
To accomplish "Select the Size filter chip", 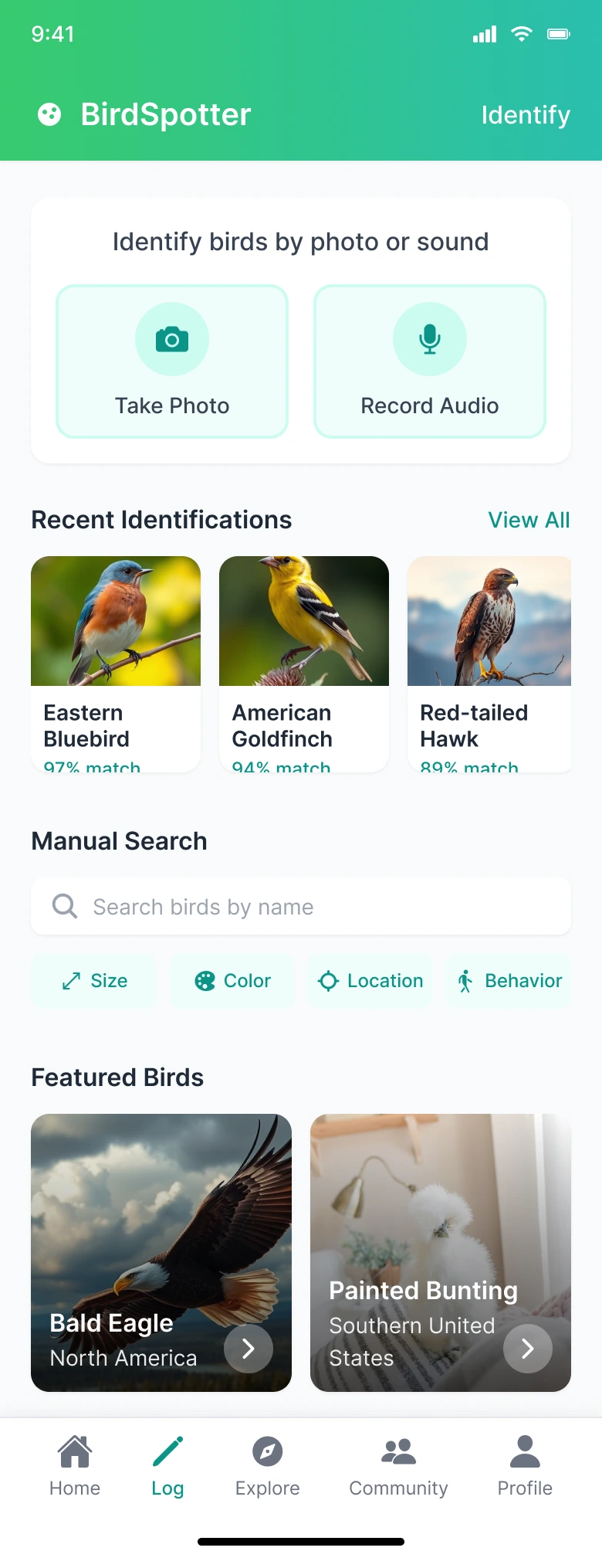I will (94, 981).
